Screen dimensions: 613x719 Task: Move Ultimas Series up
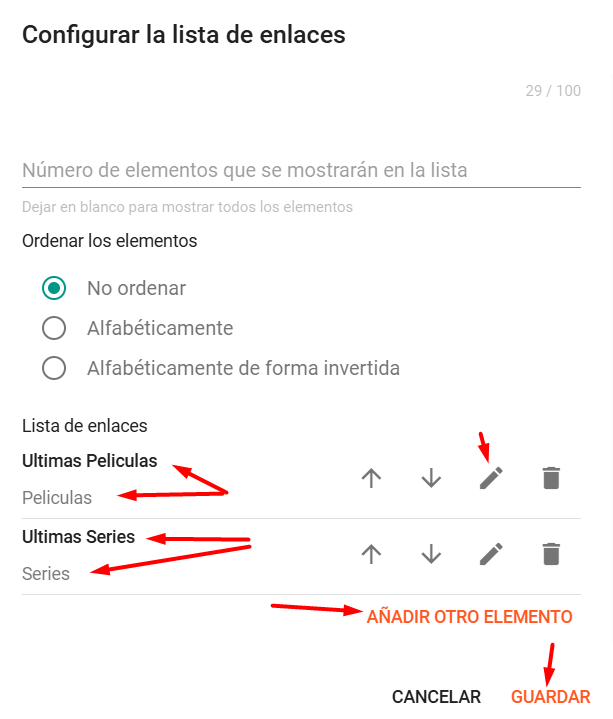coord(372,554)
